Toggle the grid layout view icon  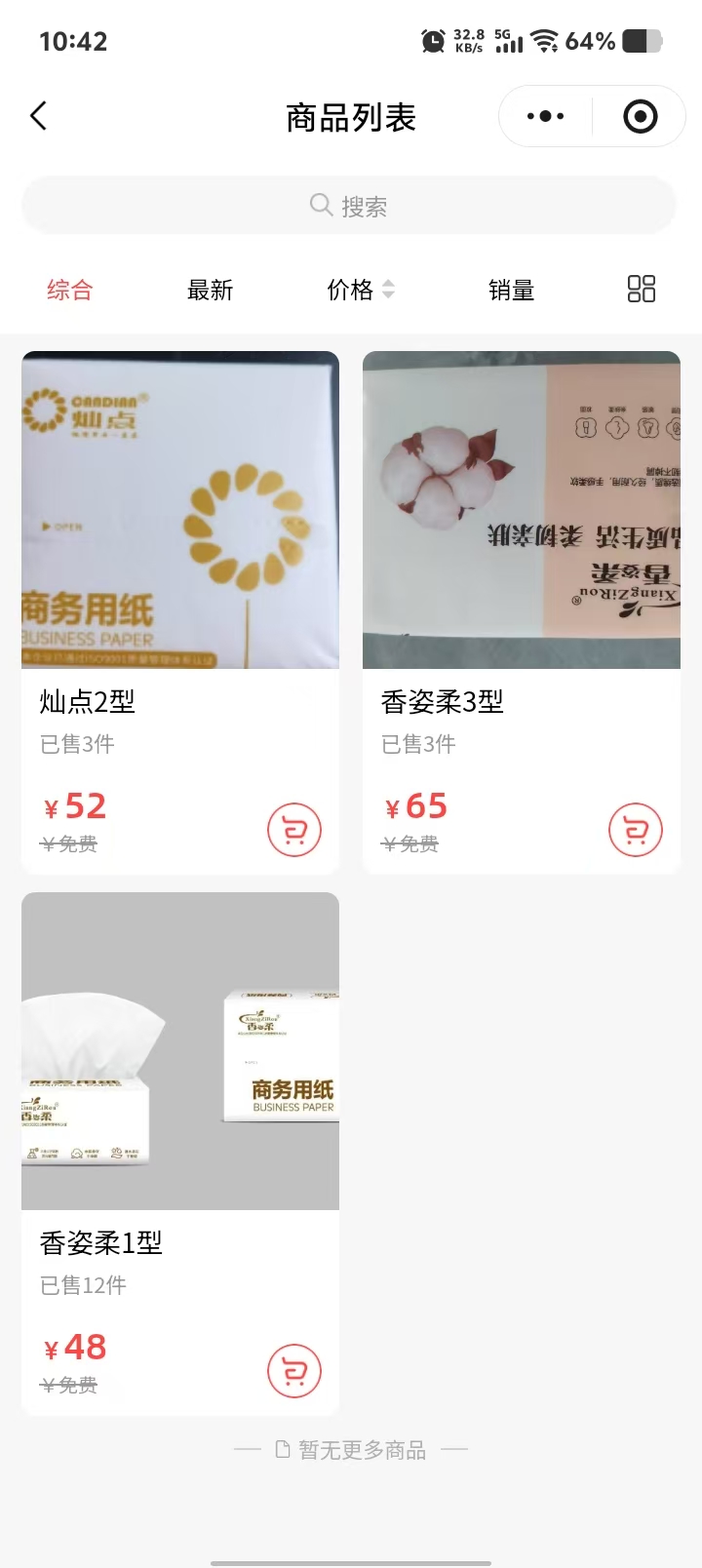641,289
